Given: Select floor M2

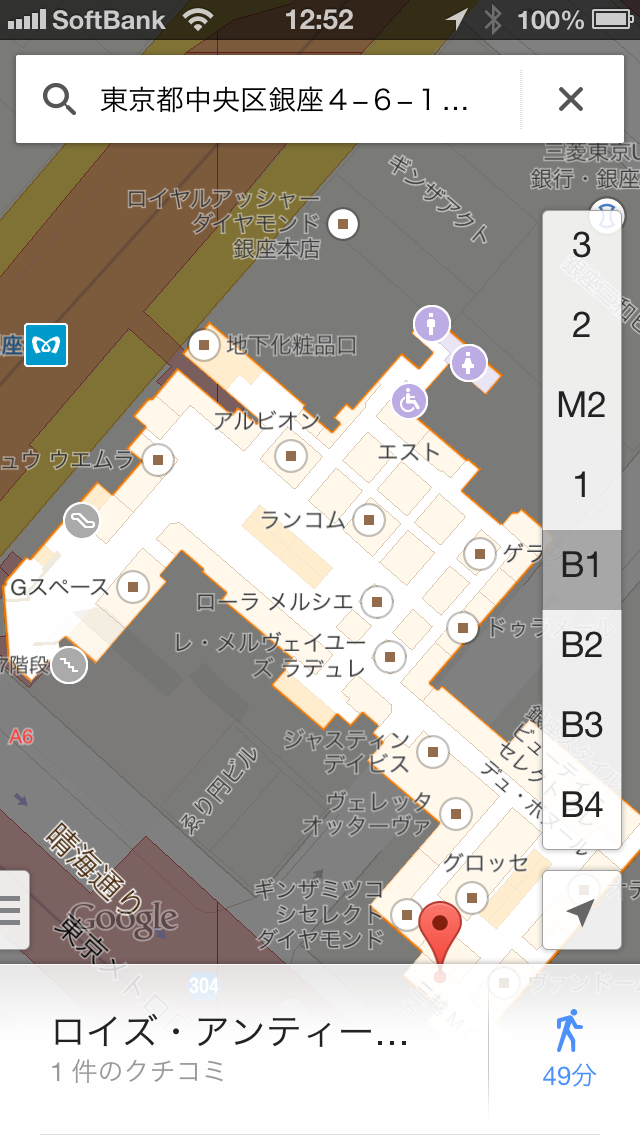Looking at the screenshot, I should (x=581, y=405).
